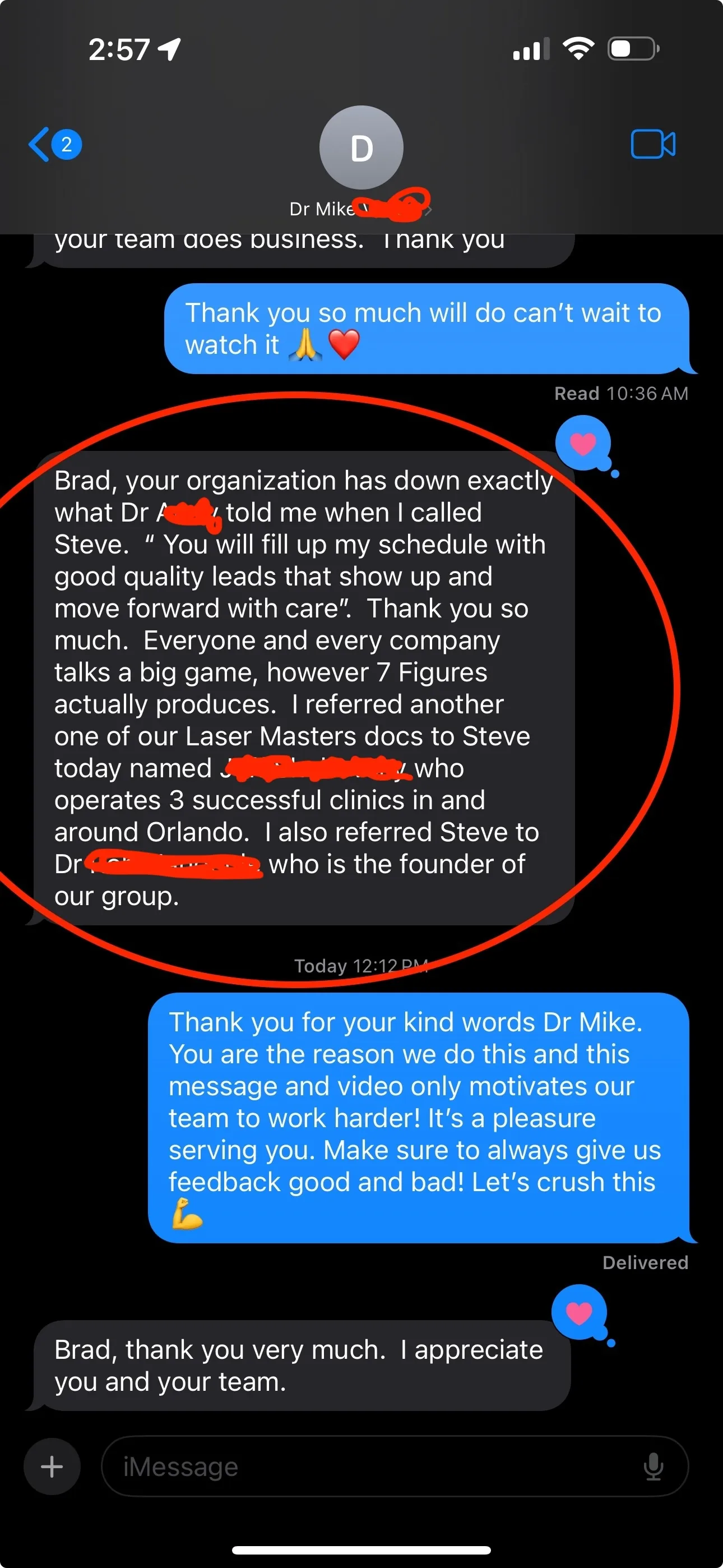Tap the microphone to dictate audio
Screen dimensions: 723x1568
click(x=653, y=1466)
